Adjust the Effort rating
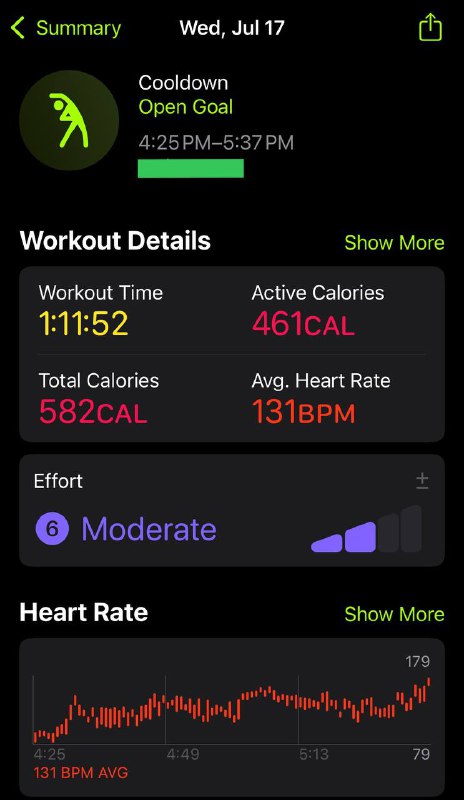464x800 pixels. pyautogui.click(x=422, y=481)
